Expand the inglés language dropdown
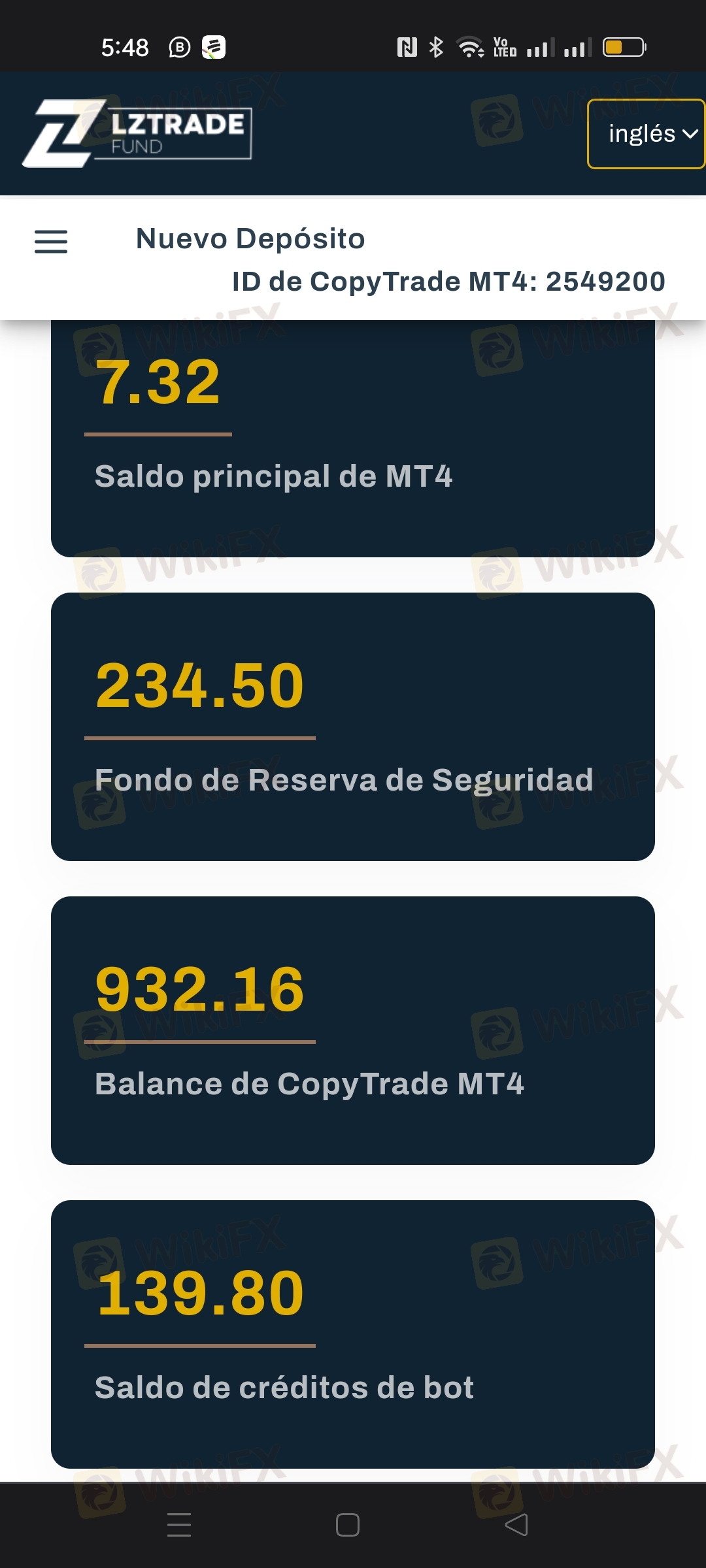Image resolution: width=706 pixels, height=1568 pixels. coord(646,134)
